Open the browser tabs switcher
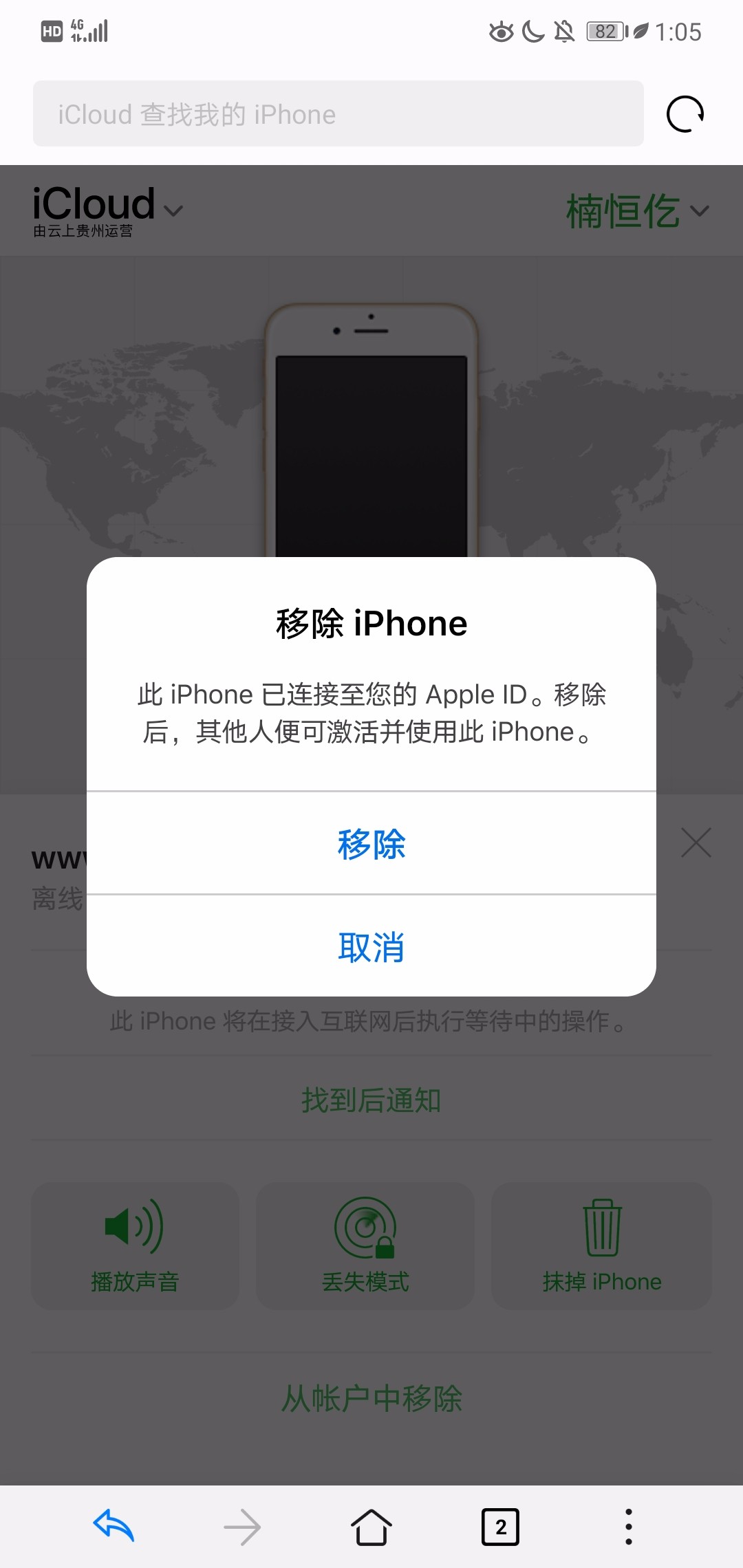 (x=500, y=1527)
